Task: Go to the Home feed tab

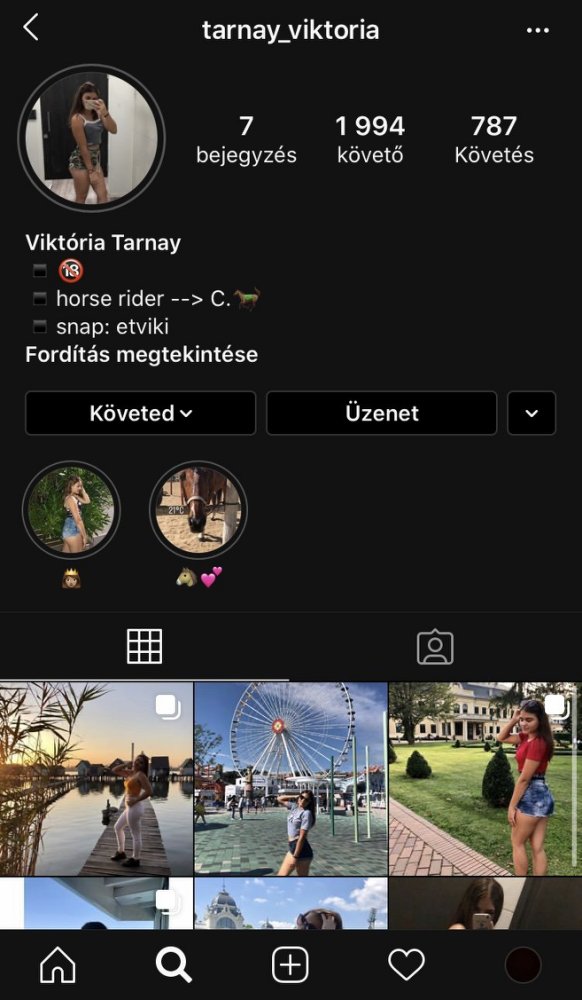Action: 58,964
